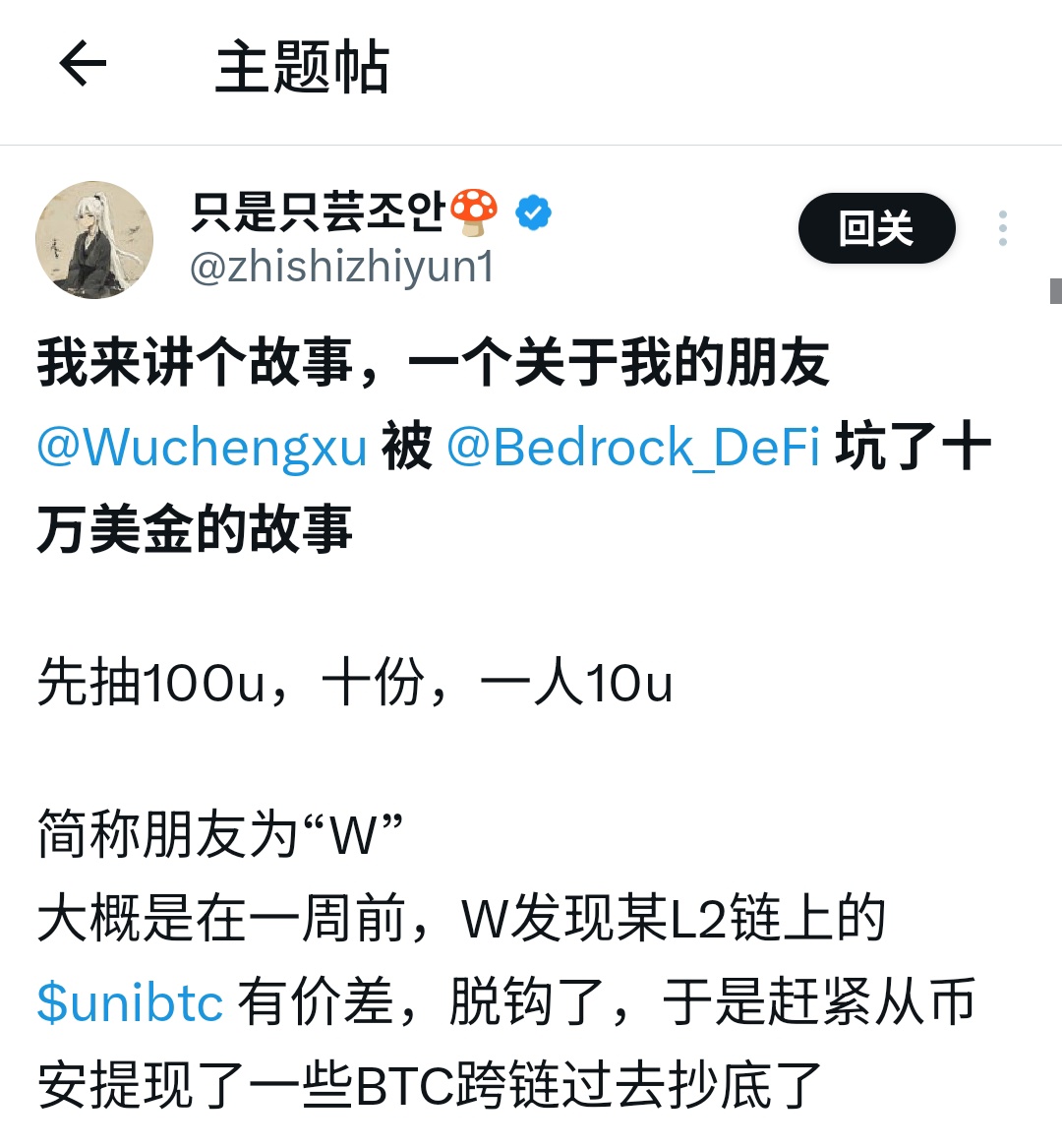Image resolution: width=1062 pixels, height=1148 pixels.
Task: Open author name 只是只芸조안 profile
Action: (320, 211)
